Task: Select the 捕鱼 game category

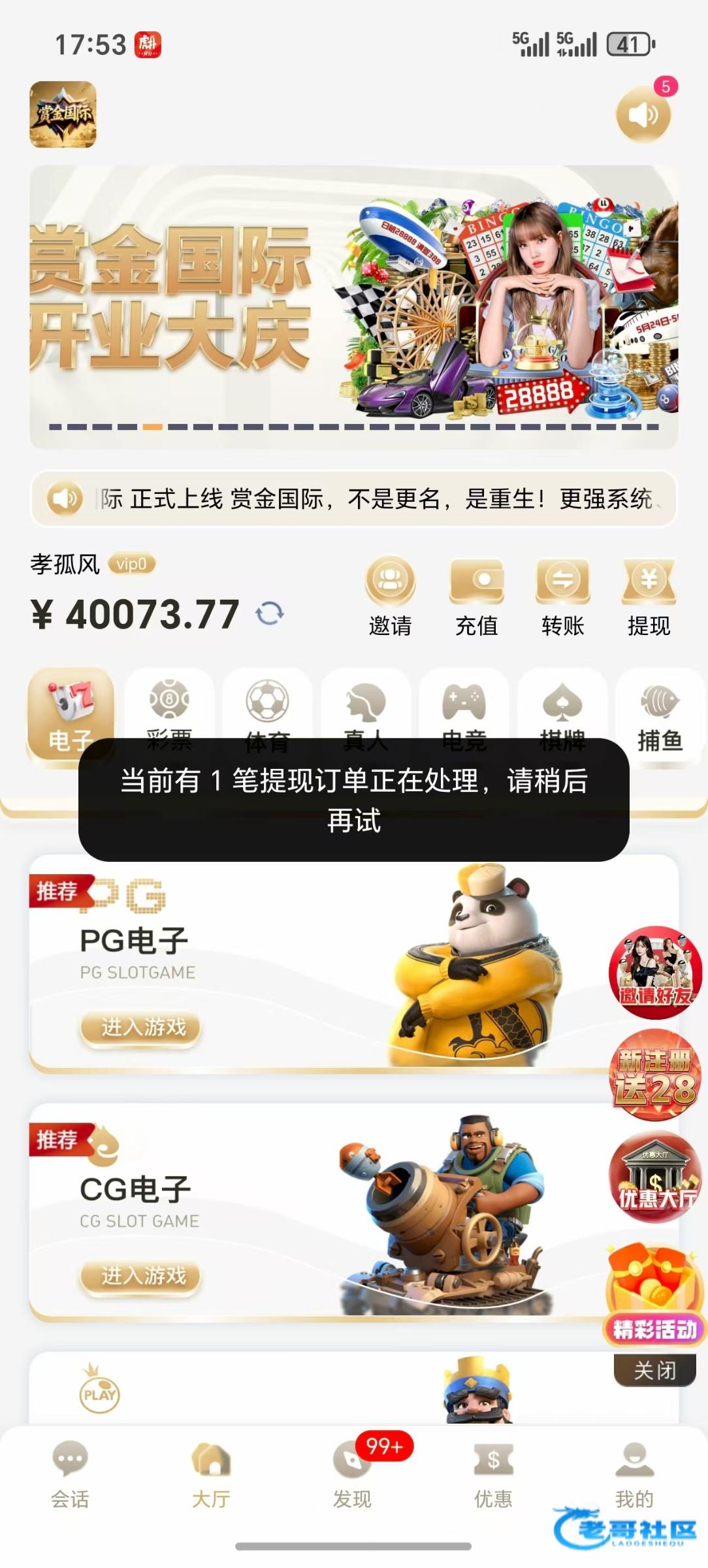Action: click(660, 712)
